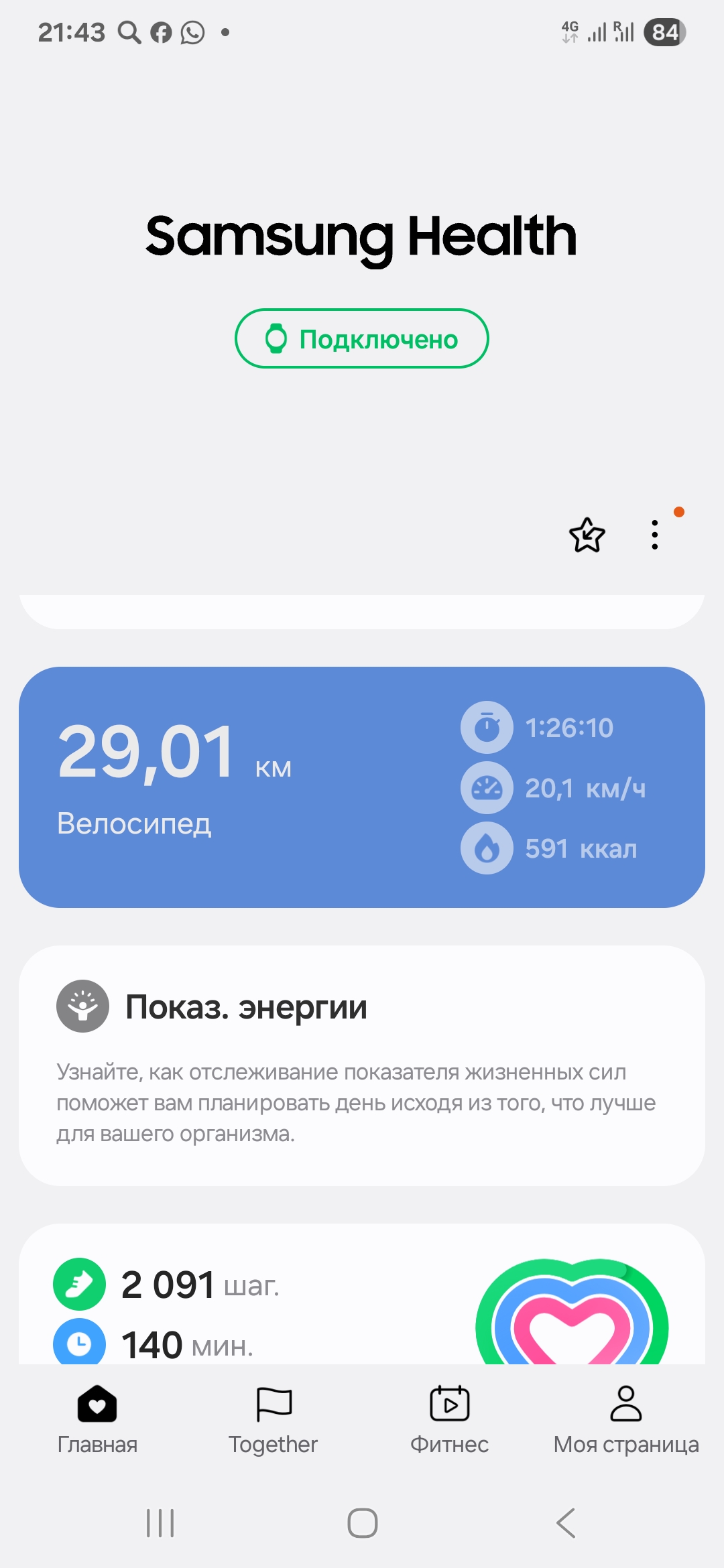The height and width of the screenshot is (1568, 724).
Task: Tap the system back button
Action: tap(566, 1523)
